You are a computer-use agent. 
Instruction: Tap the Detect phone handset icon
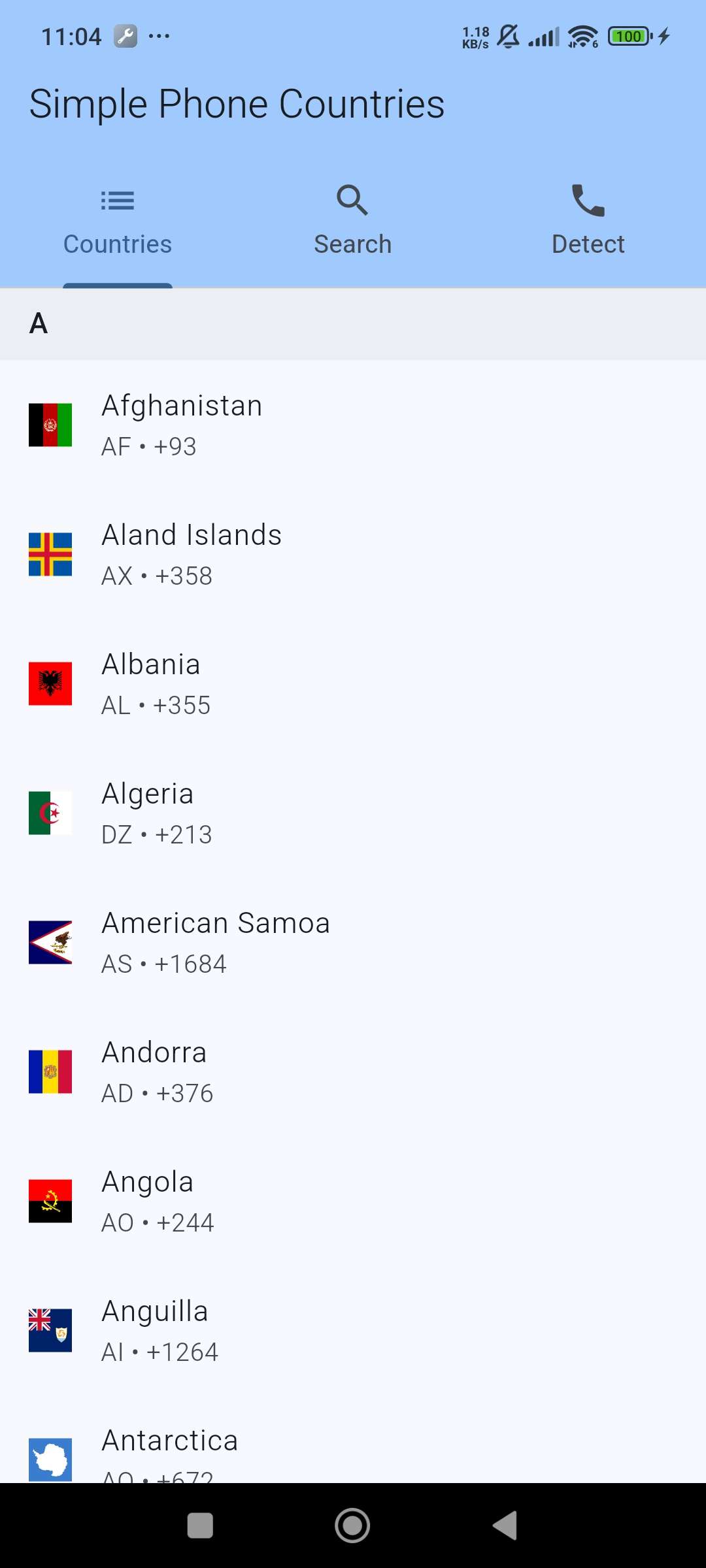pos(588,200)
